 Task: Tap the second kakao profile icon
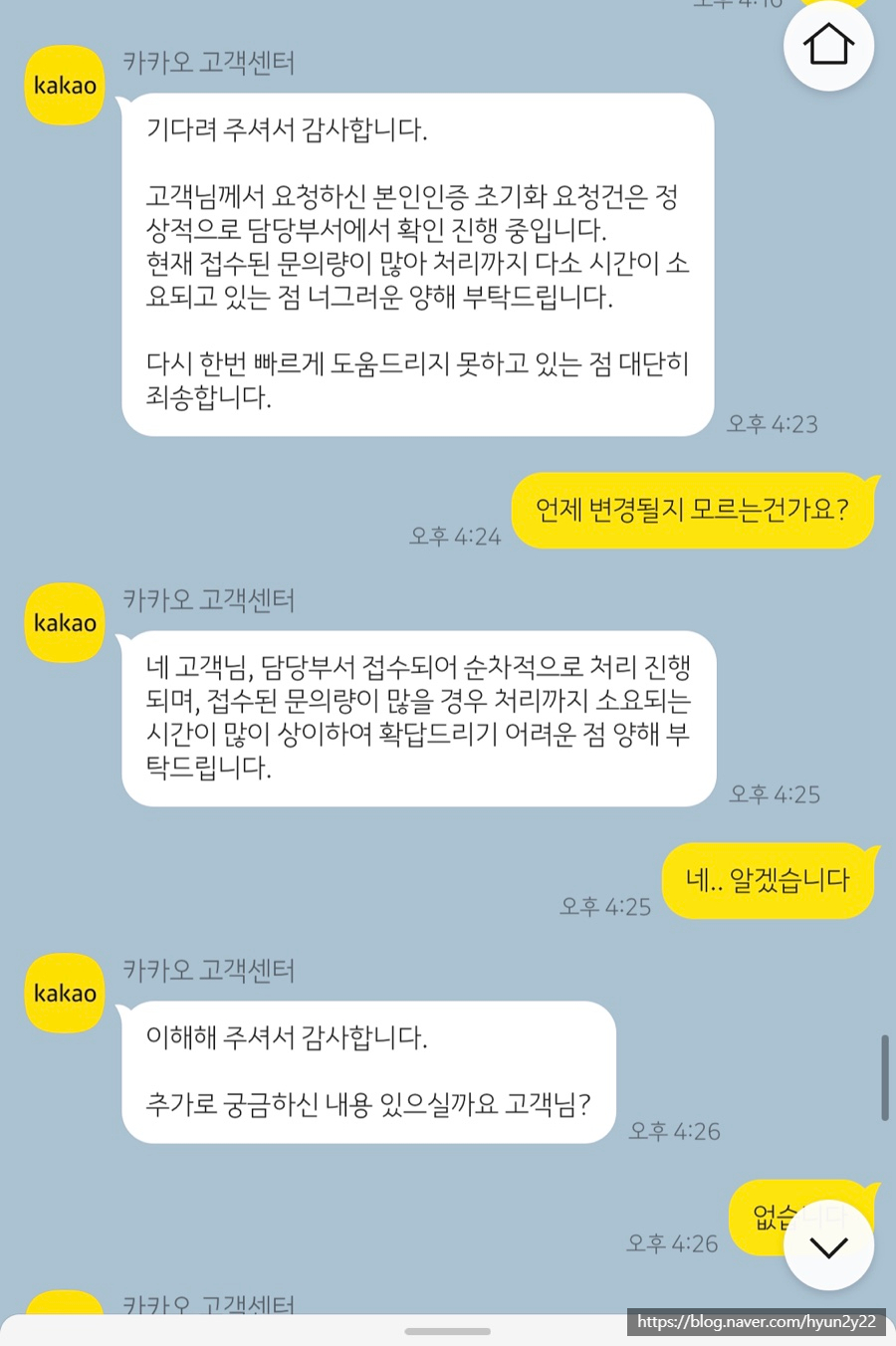click(x=64, y=623)
